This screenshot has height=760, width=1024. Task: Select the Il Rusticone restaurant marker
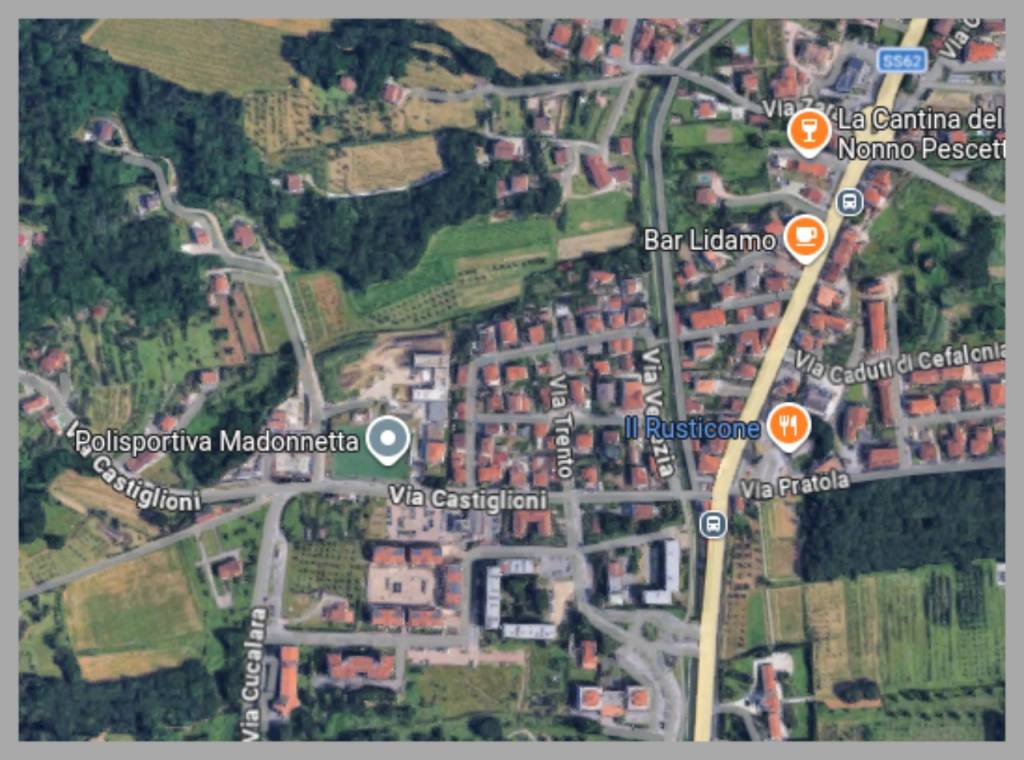(x=789, y=425)
